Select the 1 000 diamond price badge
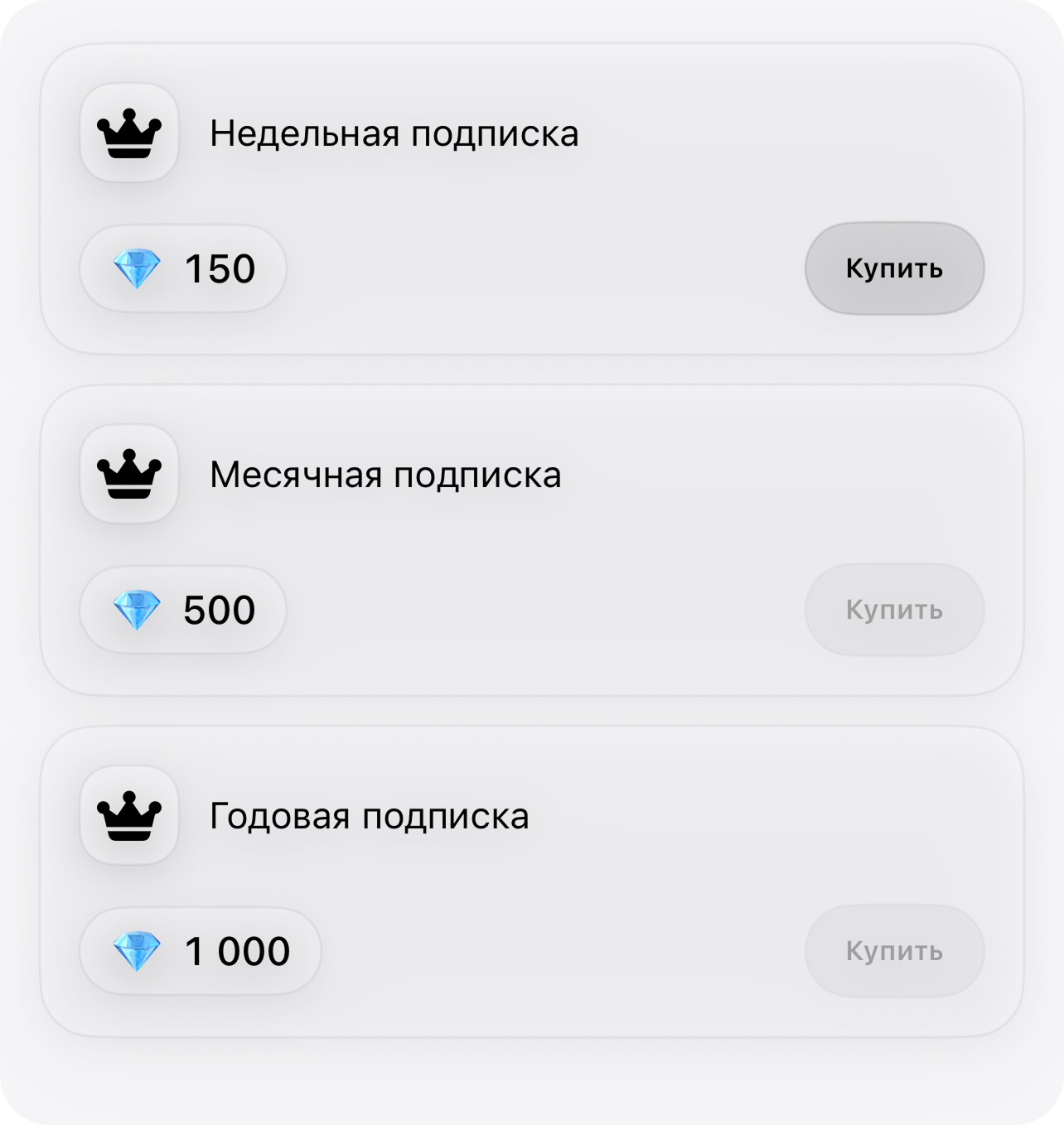 click(x=199, y=951)
